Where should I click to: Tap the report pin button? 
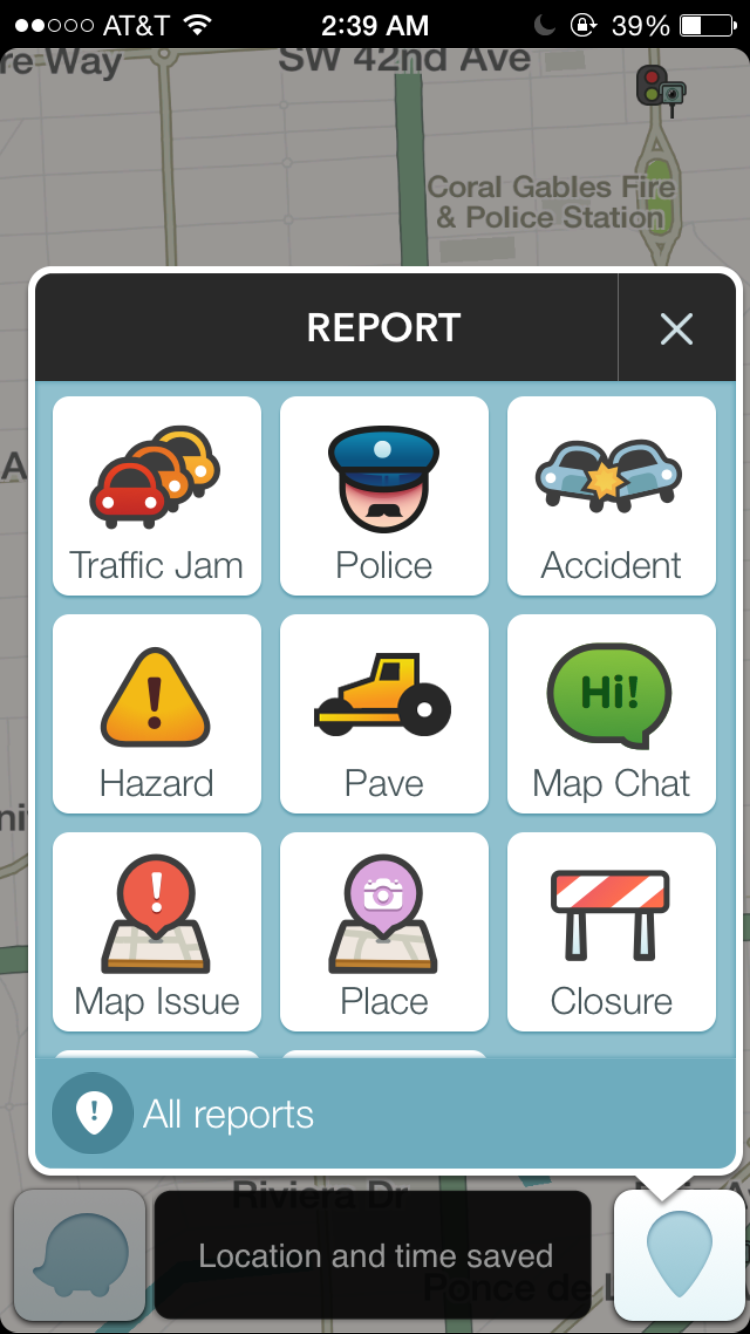click(x=680, y=1255)
